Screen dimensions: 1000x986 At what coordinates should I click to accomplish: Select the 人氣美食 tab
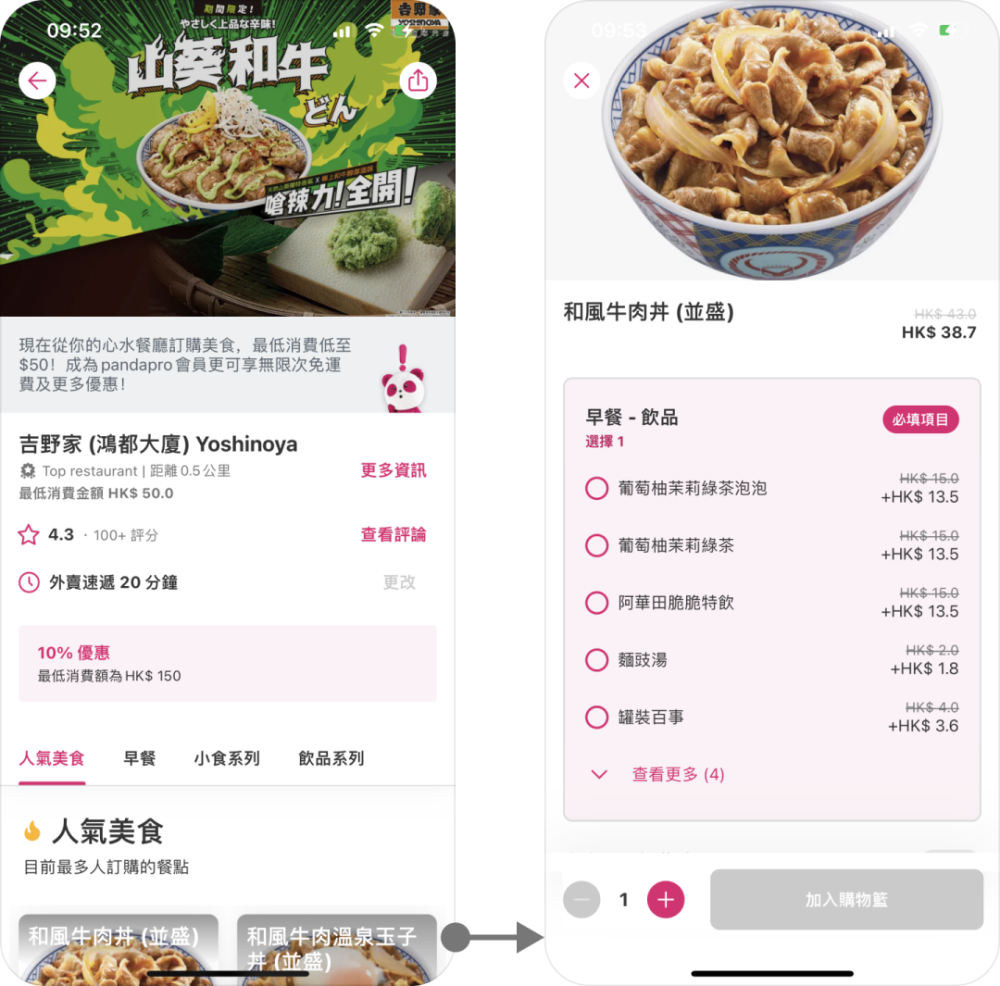point(52,758)
